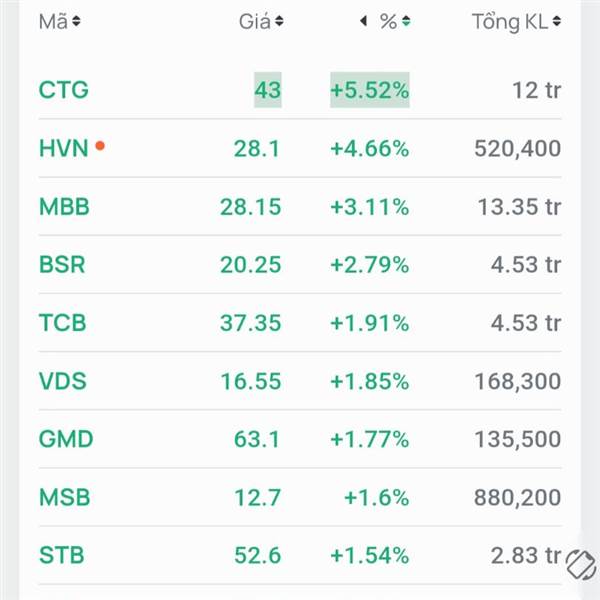
Task: Open the BSR stock row
Action: point(300,265)
